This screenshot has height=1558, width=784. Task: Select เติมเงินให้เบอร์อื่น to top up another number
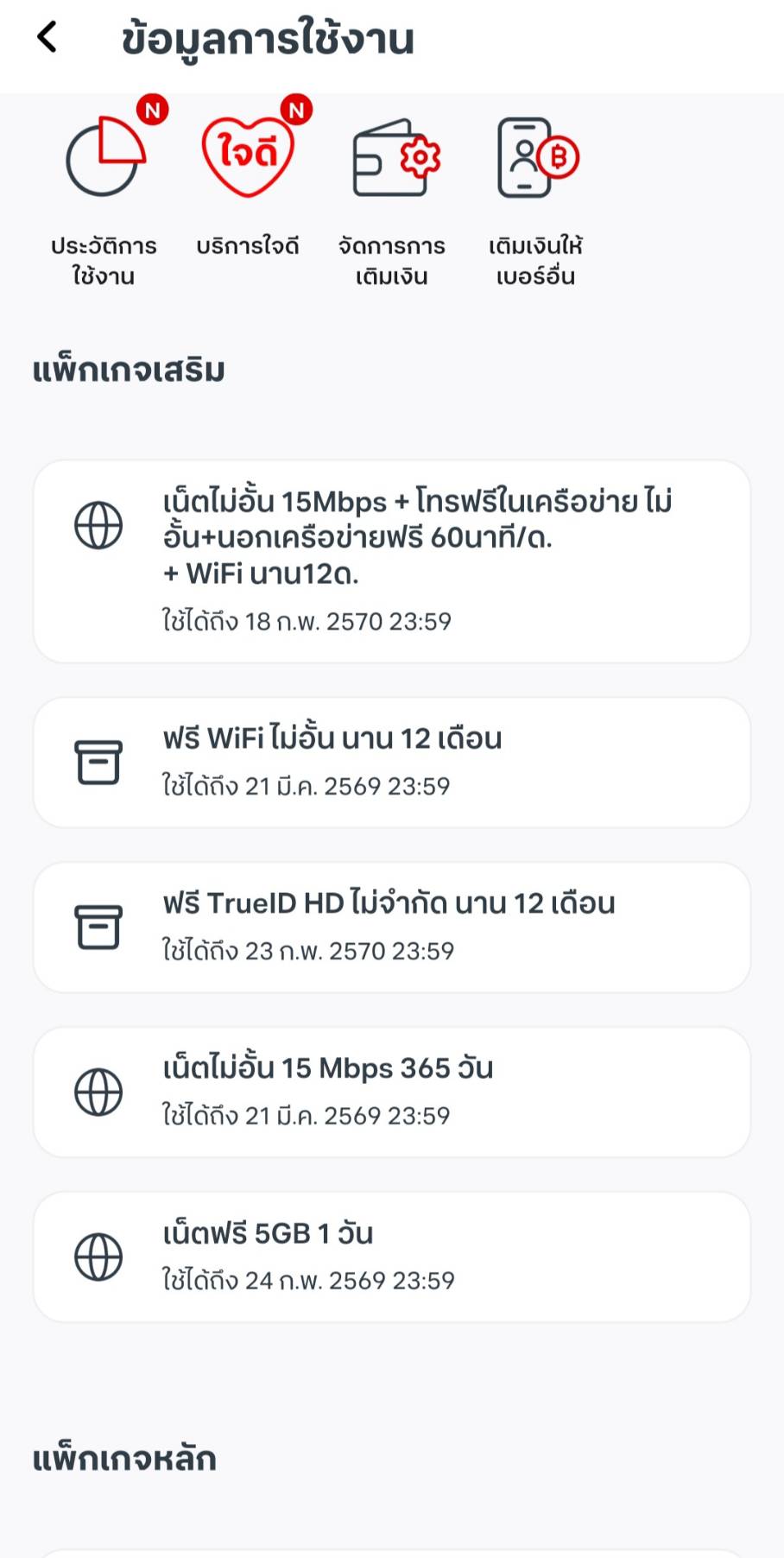point(535,199)
